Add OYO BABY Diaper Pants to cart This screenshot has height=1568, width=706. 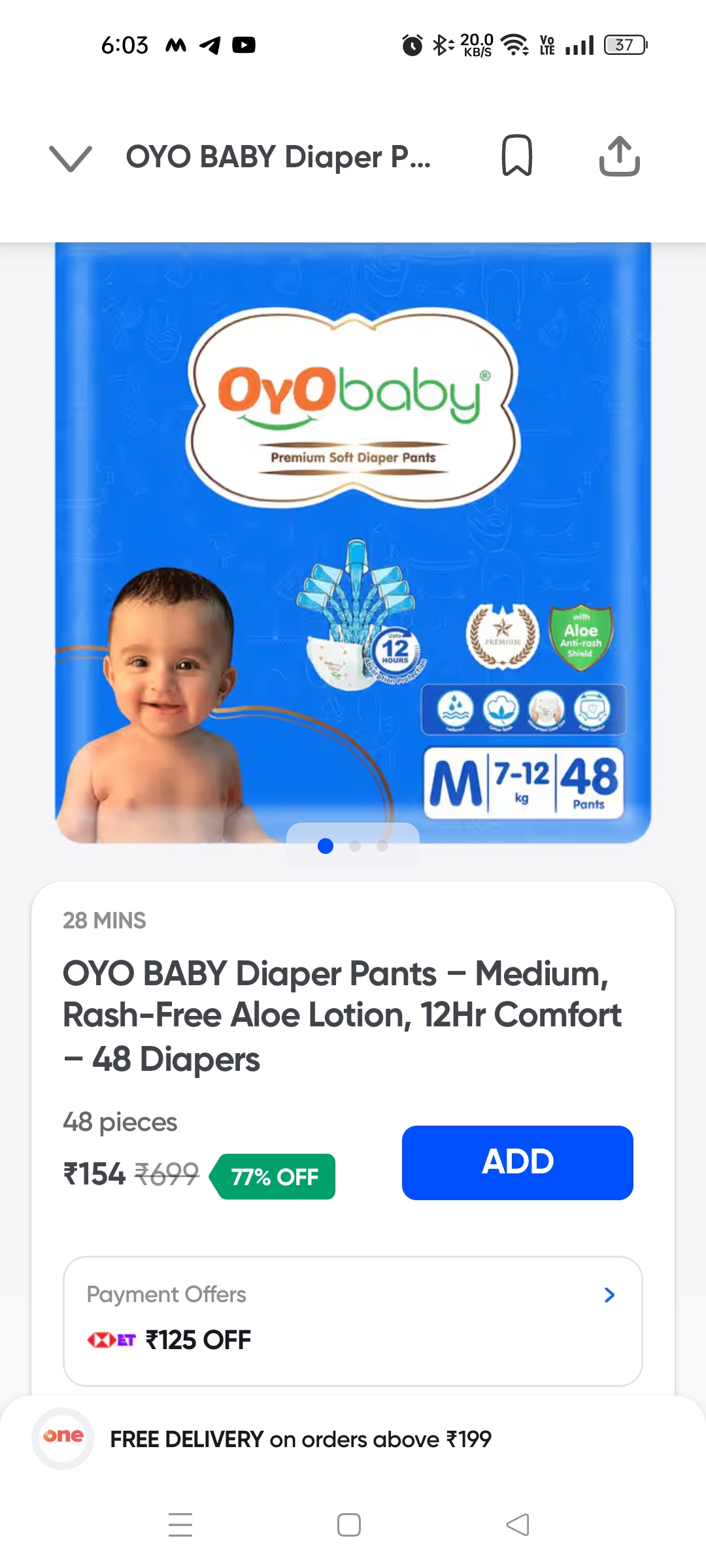point(517,1162)
